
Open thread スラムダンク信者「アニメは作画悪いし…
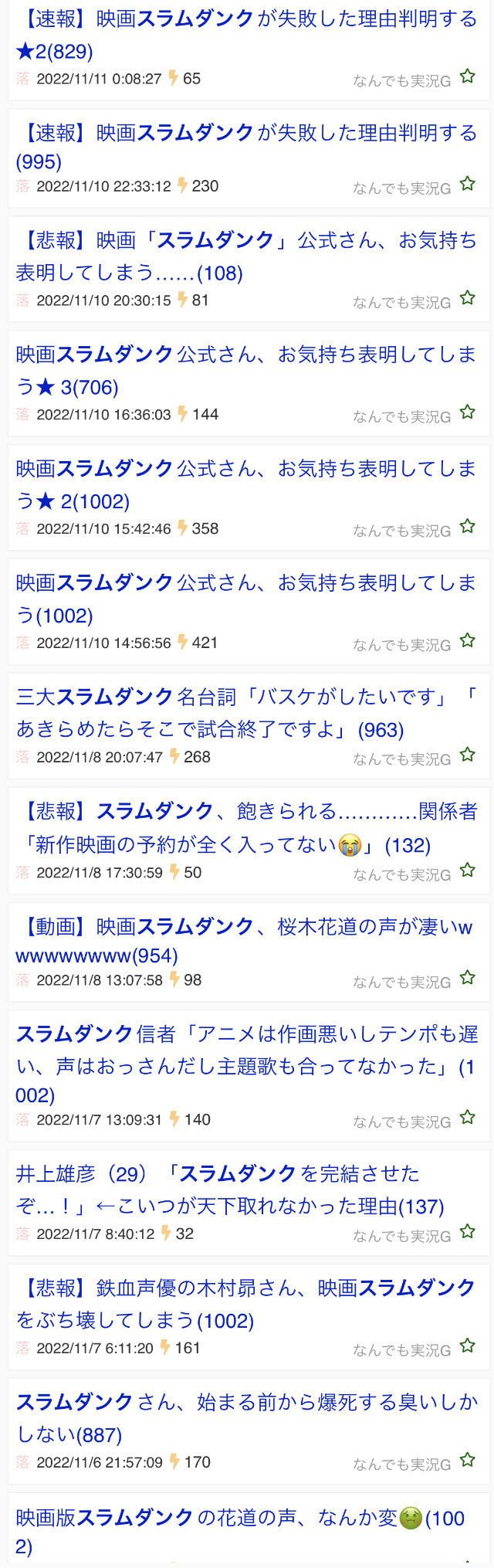coord(247,1064)
